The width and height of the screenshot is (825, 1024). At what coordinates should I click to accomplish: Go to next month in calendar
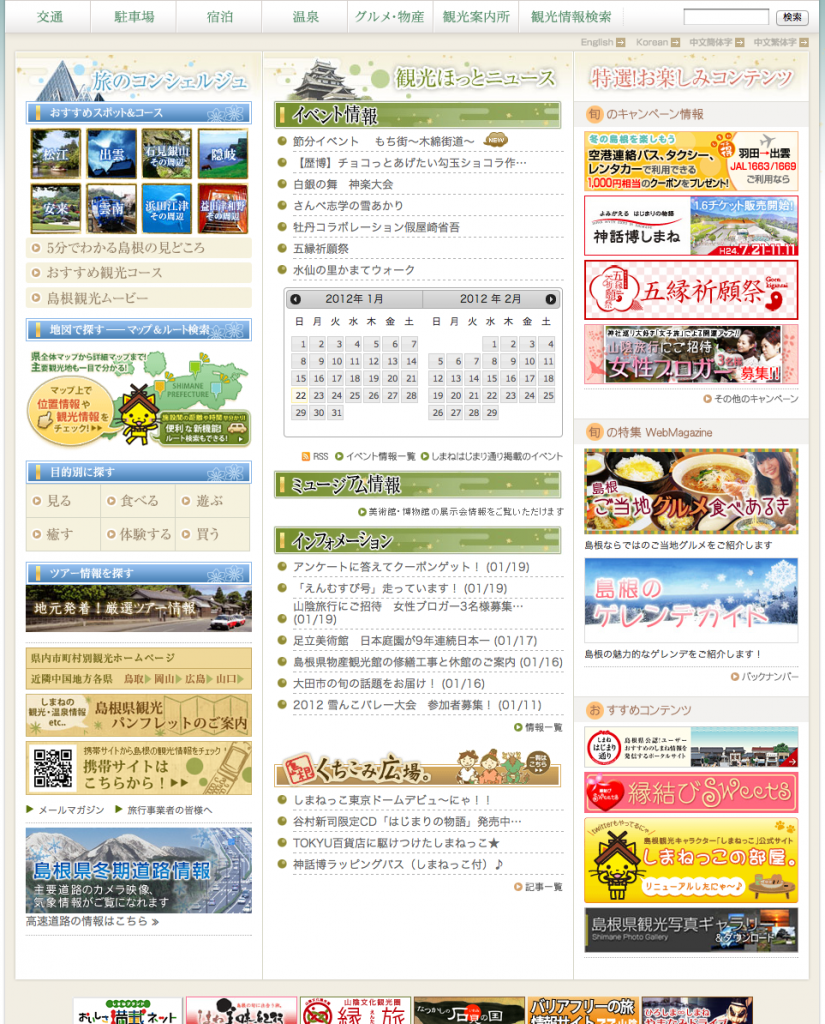pos(551,299)
